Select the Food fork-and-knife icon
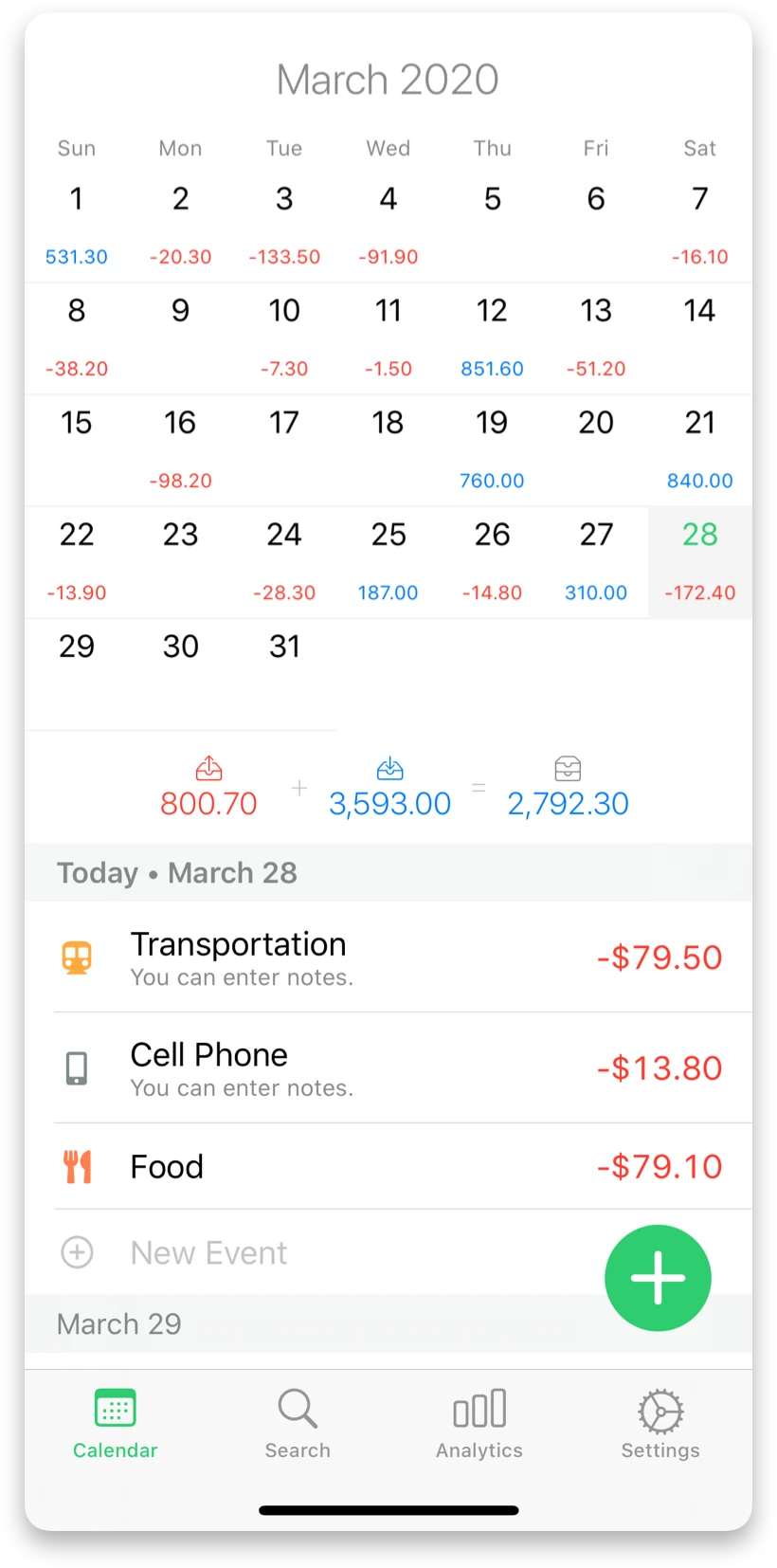Image resolution: width=777 pixels, height=1568 pixels. pos(76,1166)
